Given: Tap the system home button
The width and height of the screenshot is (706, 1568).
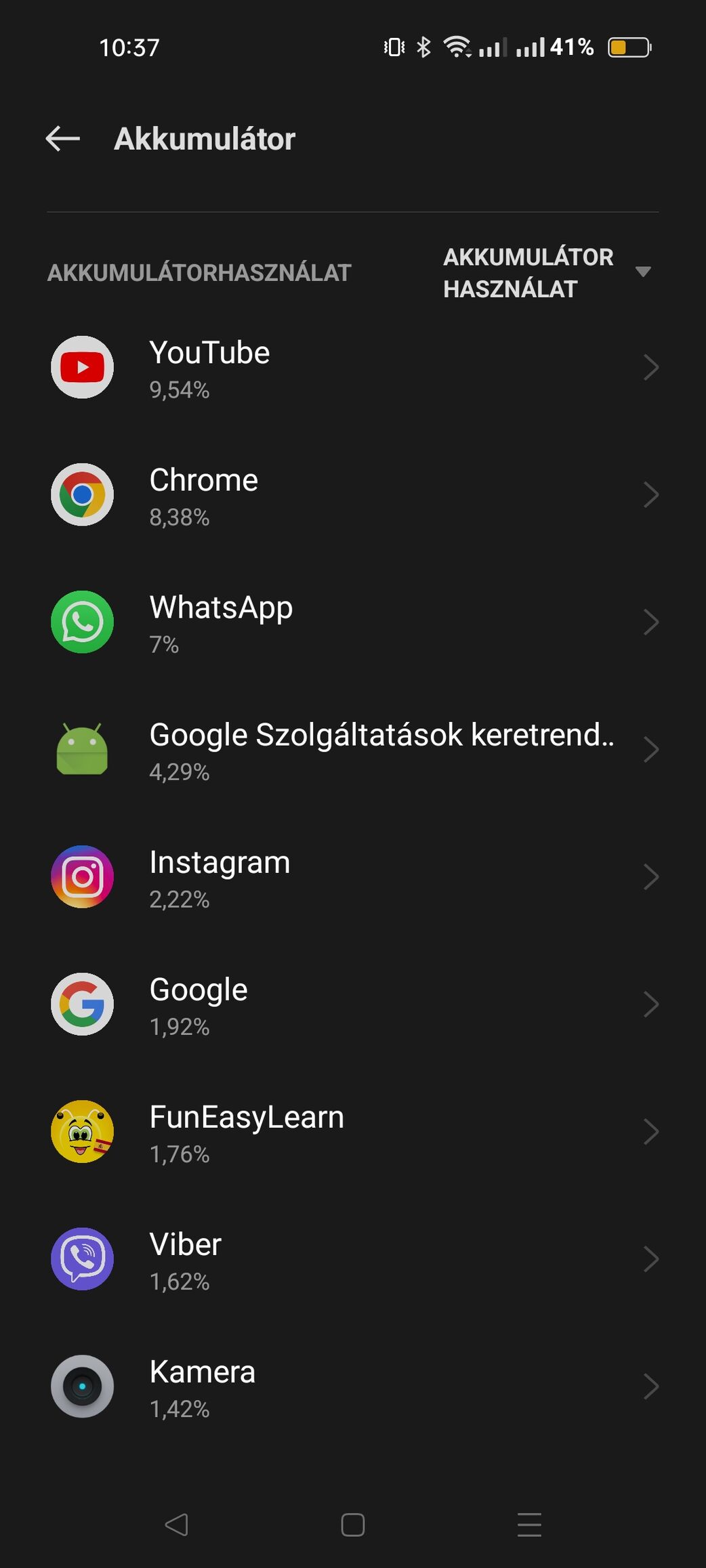Looking at the screenshot, I should click(353, 1525).
